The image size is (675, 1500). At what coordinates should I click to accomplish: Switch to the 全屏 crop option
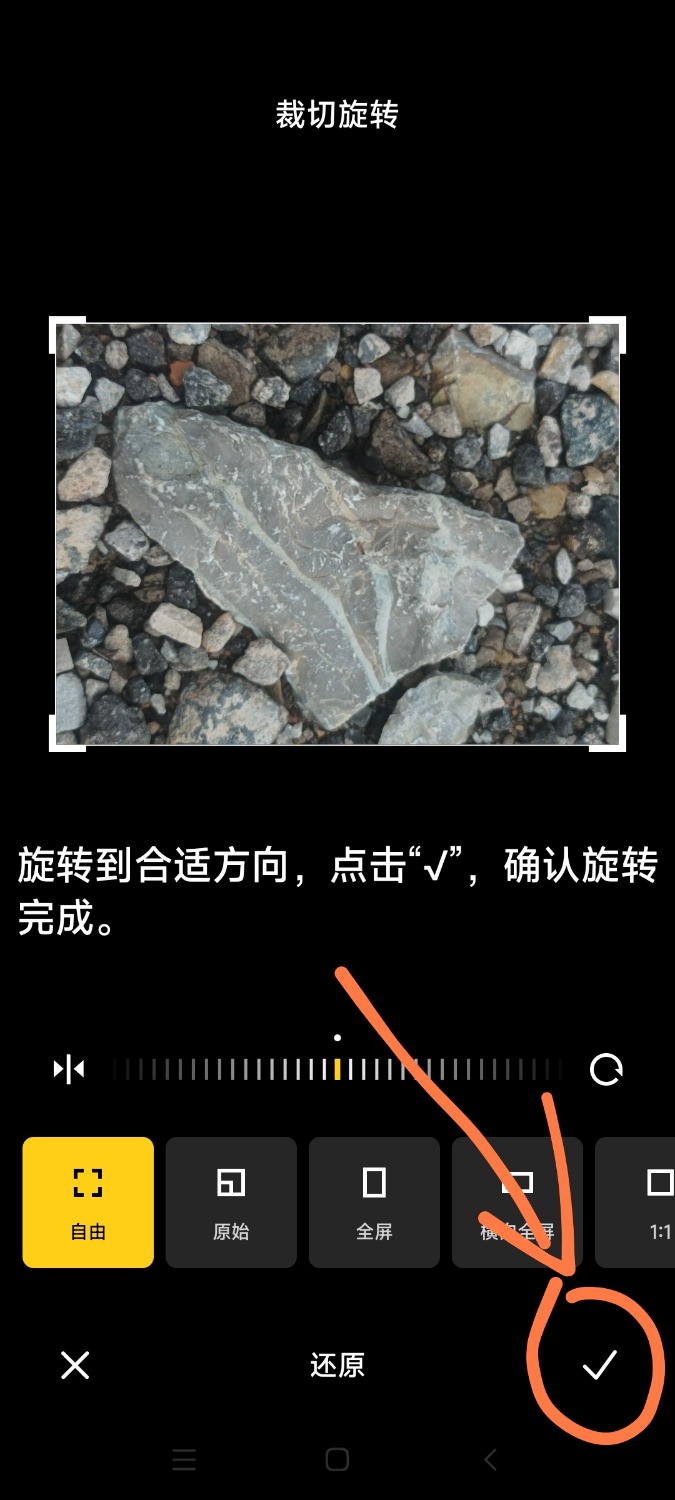pos(374,1202)
